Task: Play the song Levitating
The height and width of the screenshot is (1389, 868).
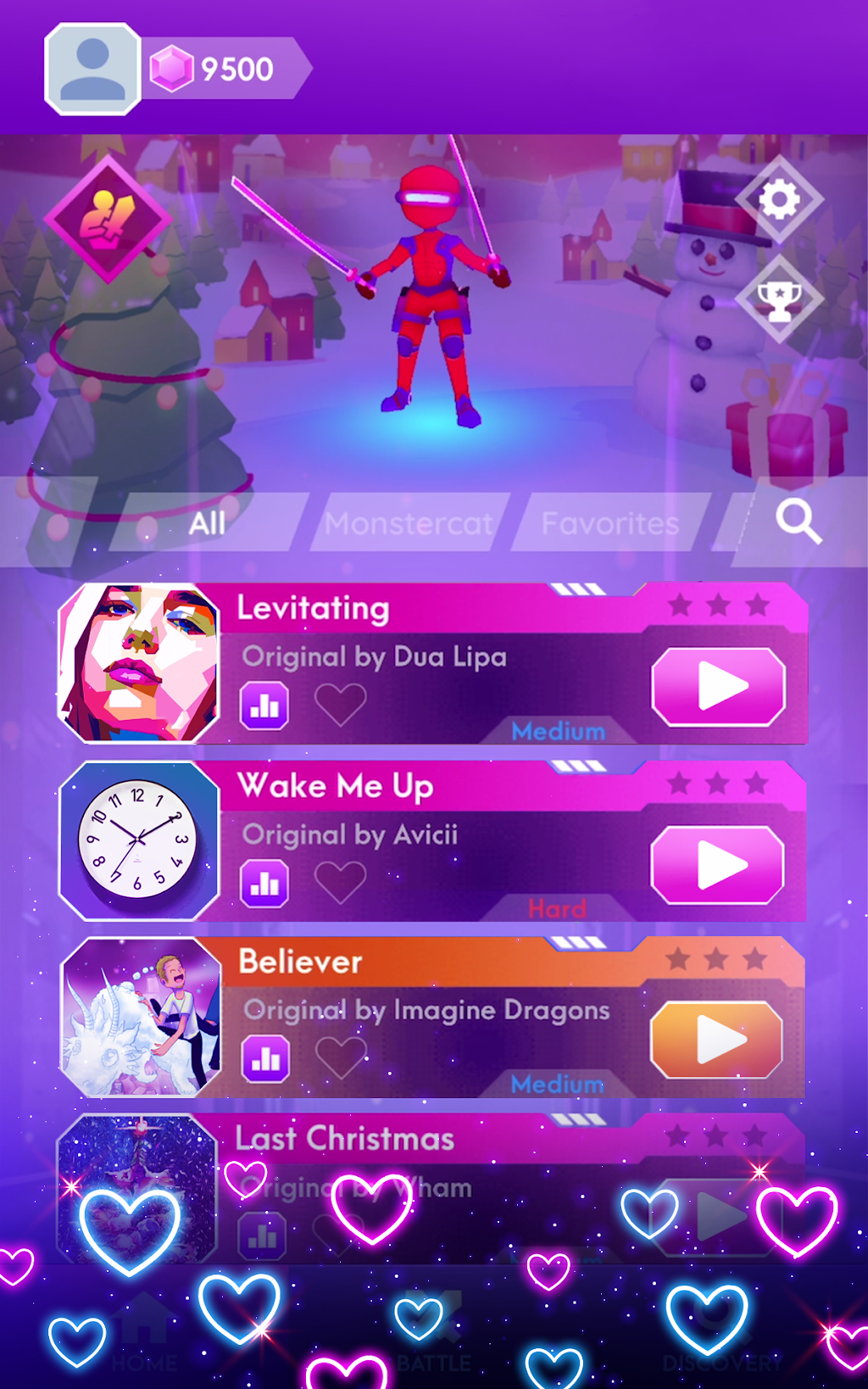Action: coord(719,687)
